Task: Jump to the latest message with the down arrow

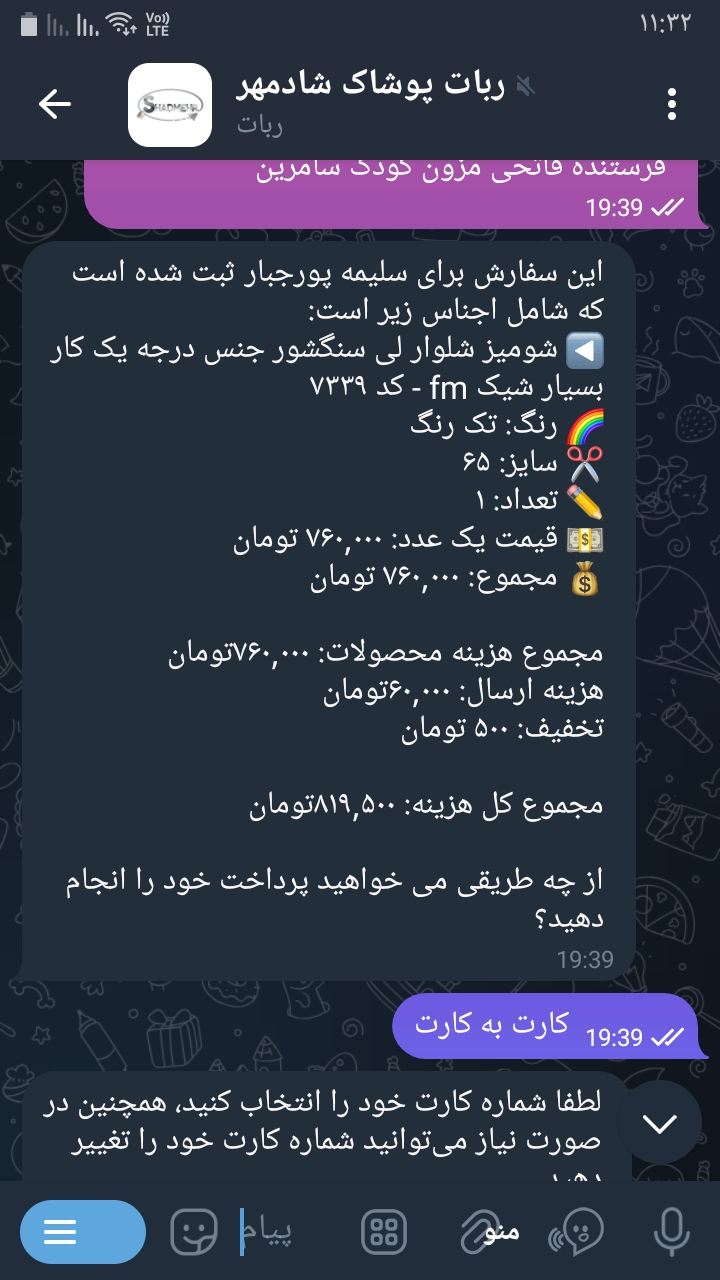Action: 659,1124
